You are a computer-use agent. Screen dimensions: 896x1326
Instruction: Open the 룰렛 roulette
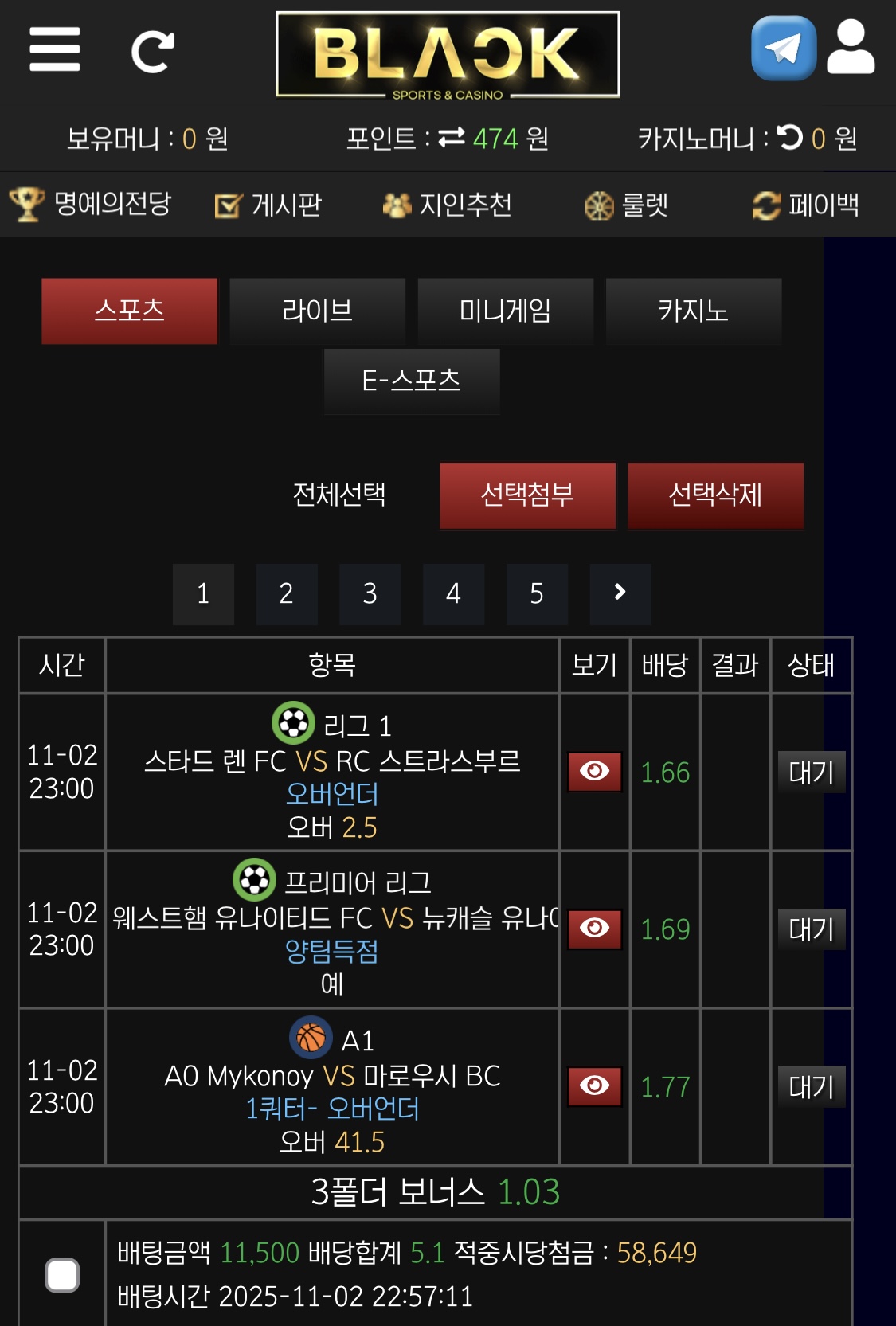coord(627,205)
